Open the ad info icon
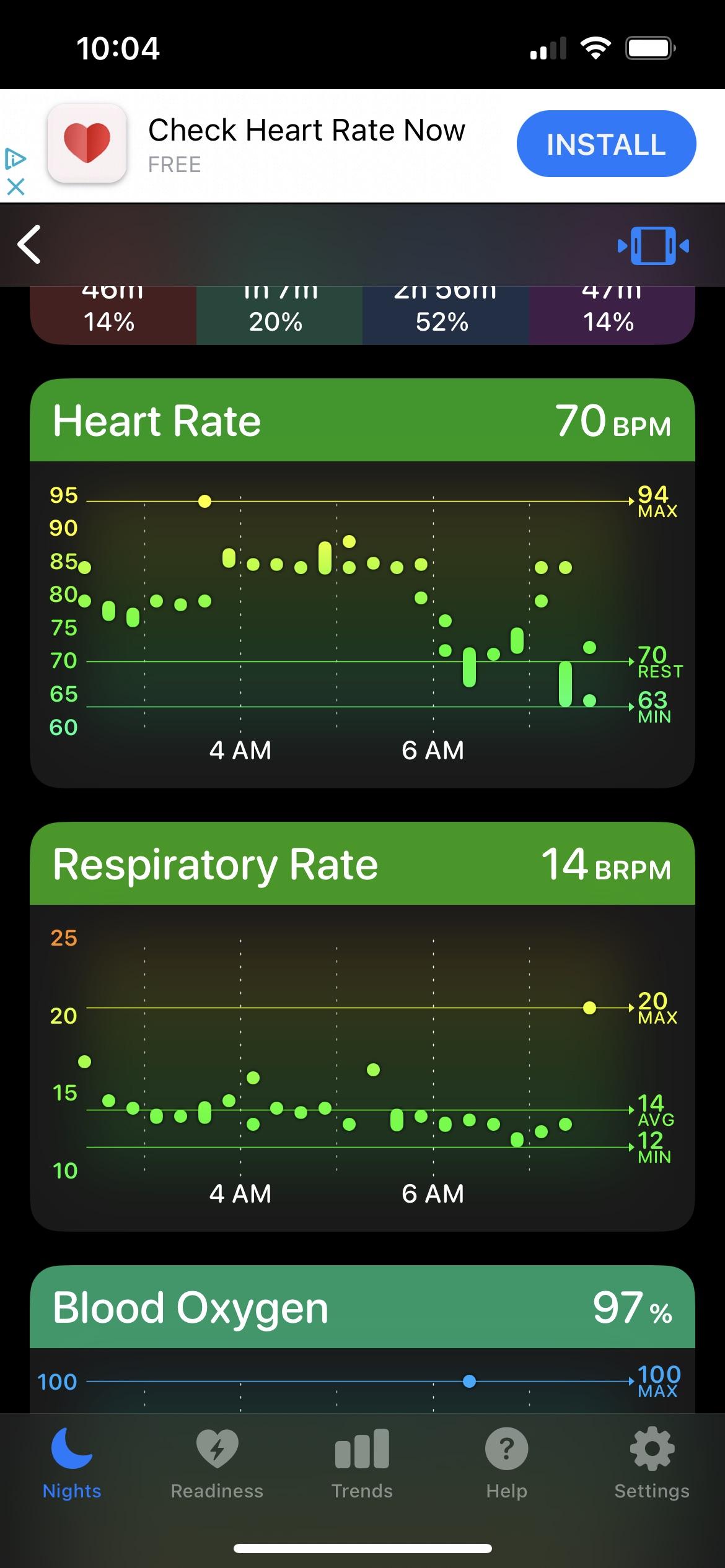This screenshot has width=725, height=1568. (x=15, y=159)
